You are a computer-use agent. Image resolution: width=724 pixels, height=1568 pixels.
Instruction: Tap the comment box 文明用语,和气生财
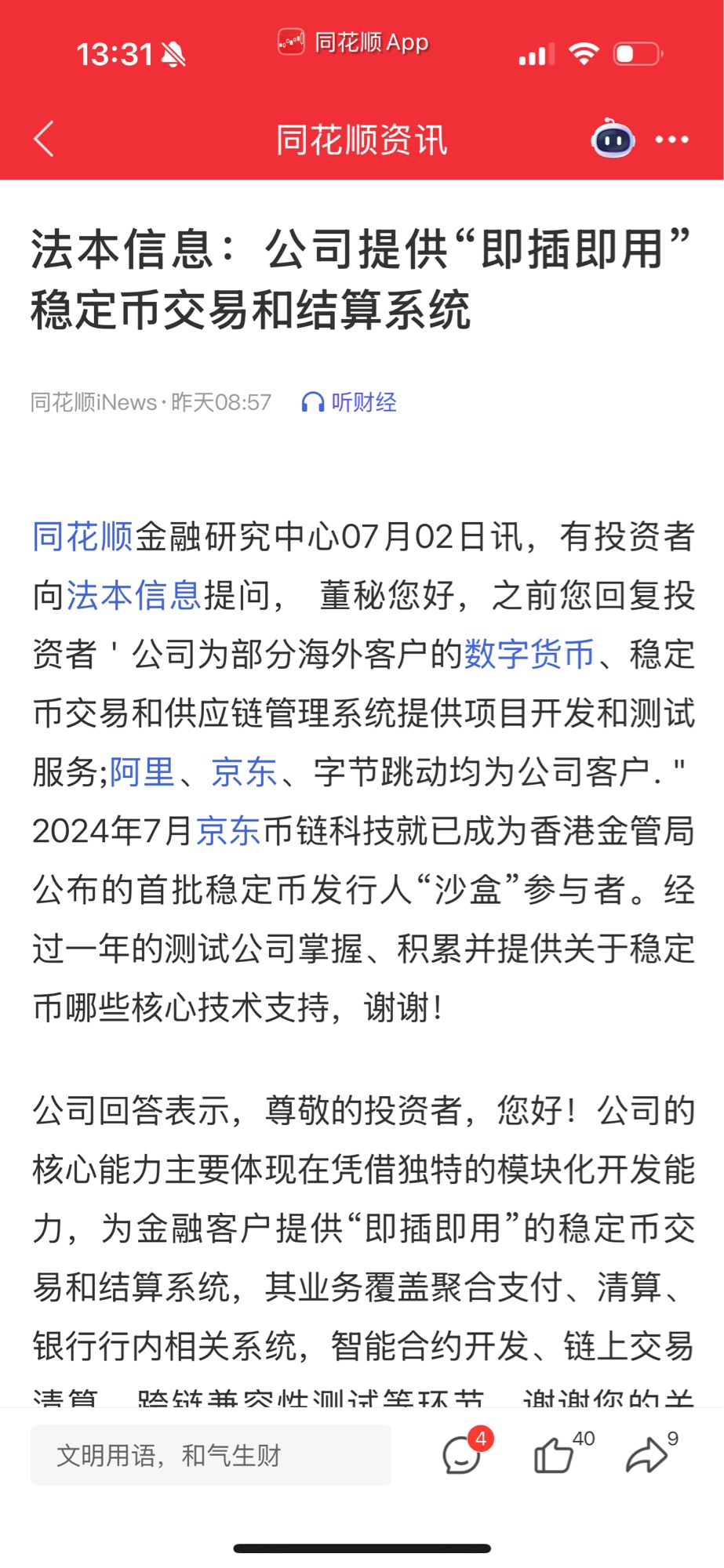point(211,1455)
